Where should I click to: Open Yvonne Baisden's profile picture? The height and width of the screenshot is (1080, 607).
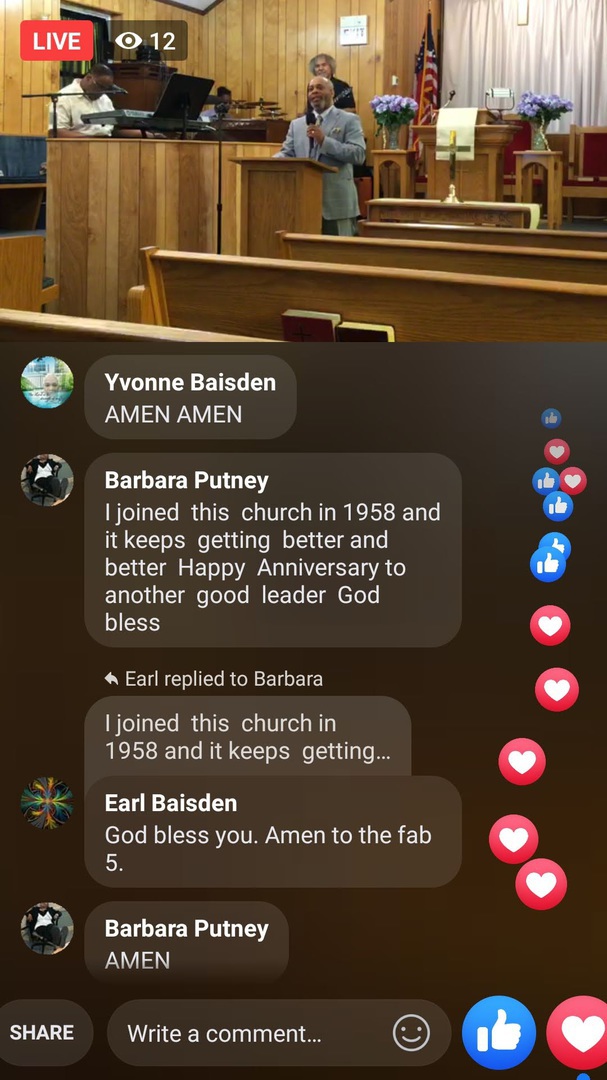(47, 382)
